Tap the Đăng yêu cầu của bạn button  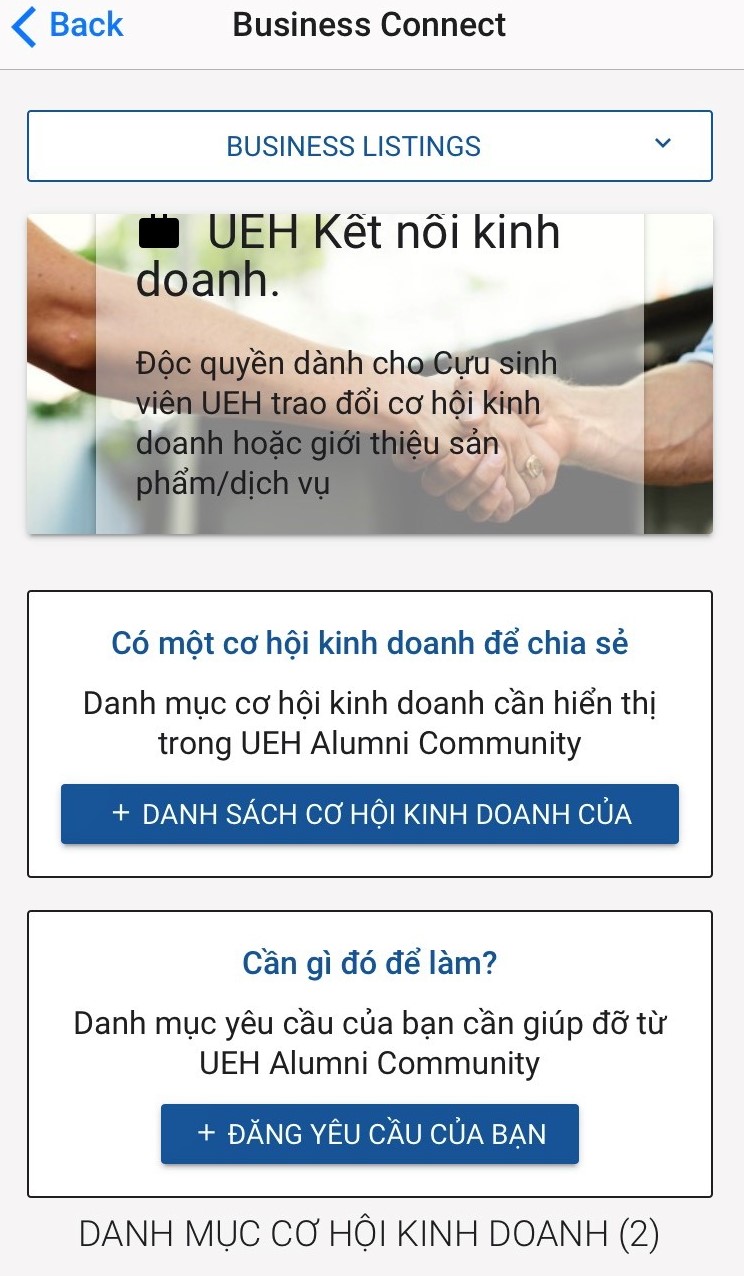(370, 1134)
